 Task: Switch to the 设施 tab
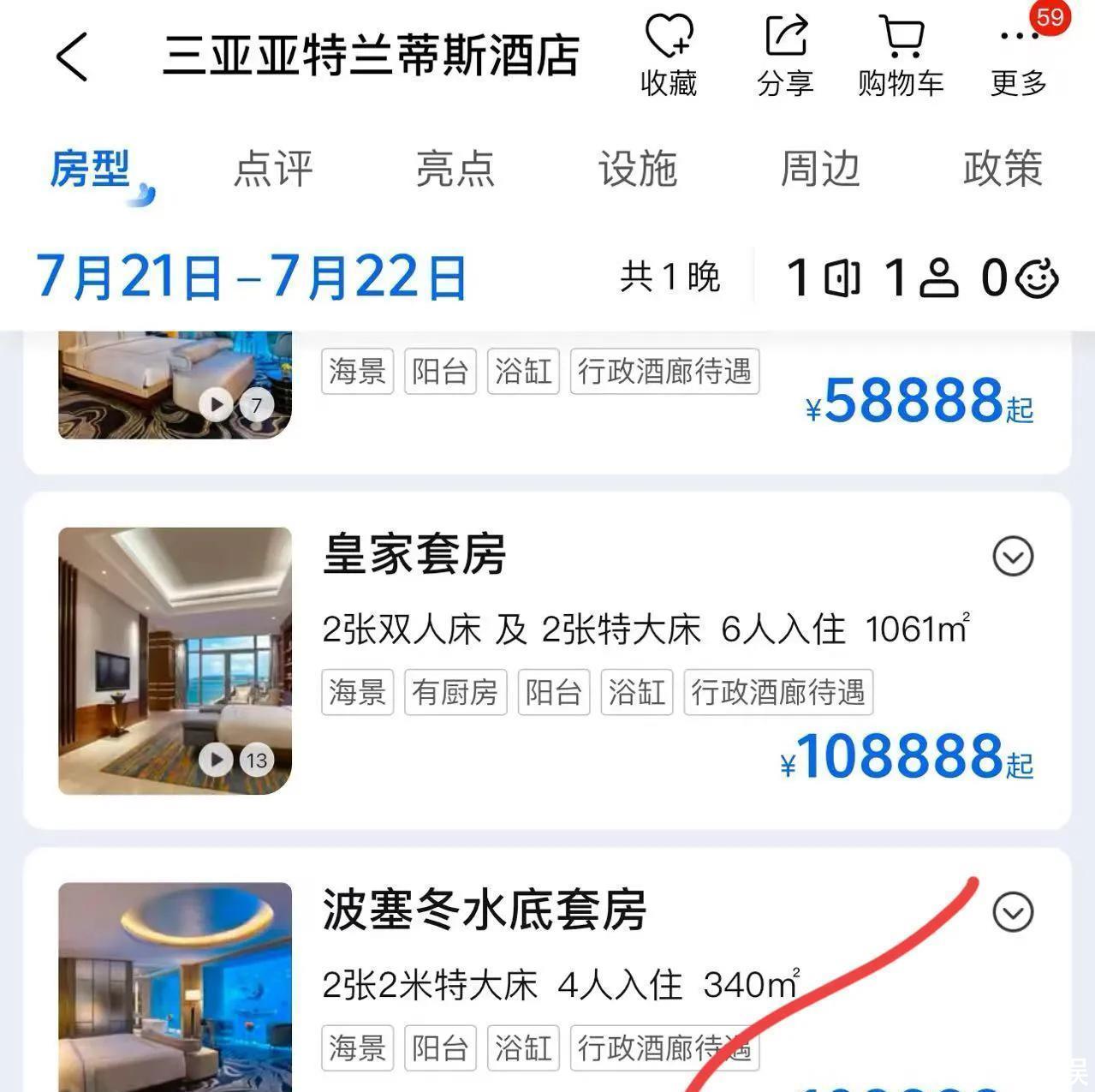coord(638,168)
